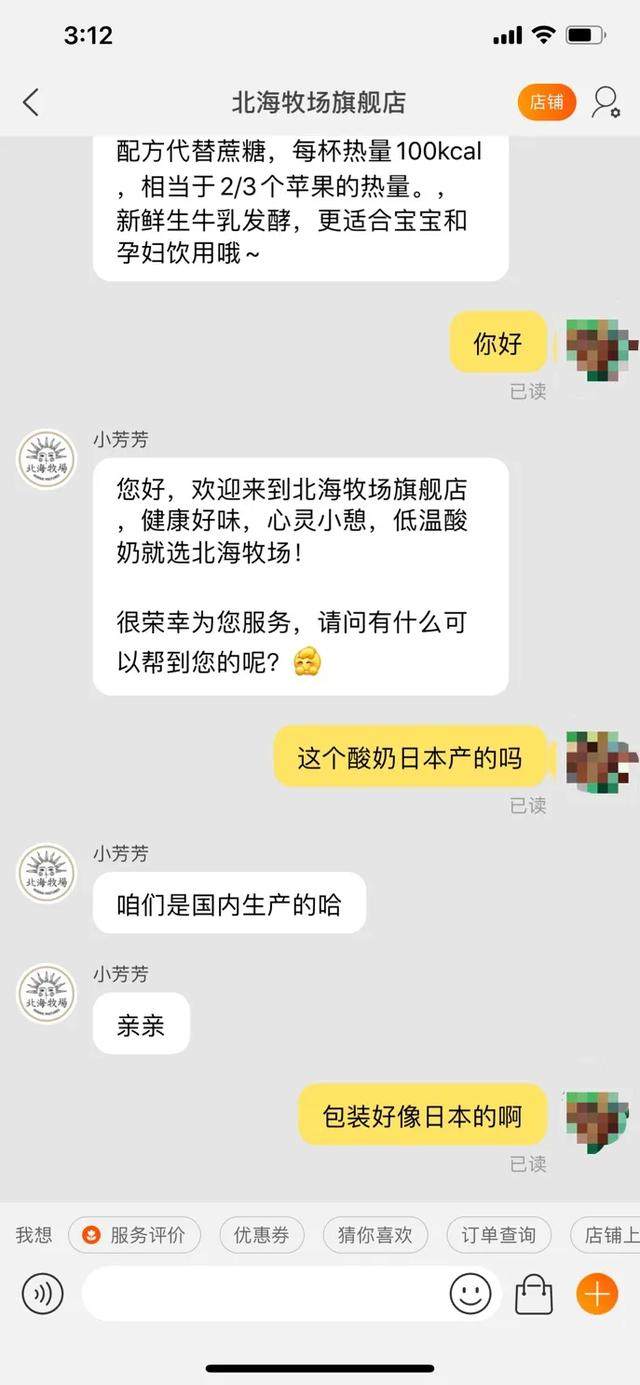This screenshot has width=640, height=1385.
Task: Go back from the chat
Action: coord(32,102)
